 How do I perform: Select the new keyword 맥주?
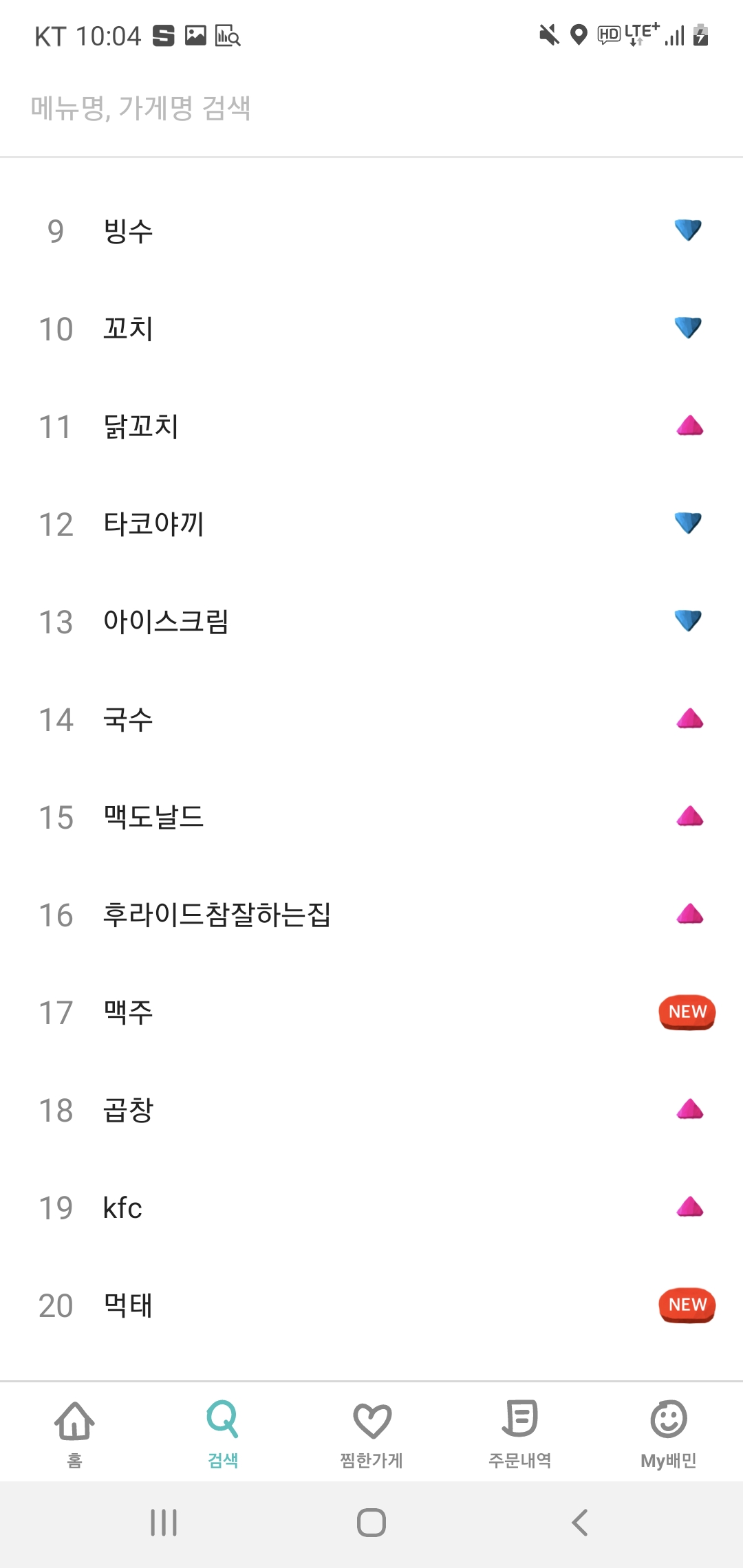(129, 1012)
